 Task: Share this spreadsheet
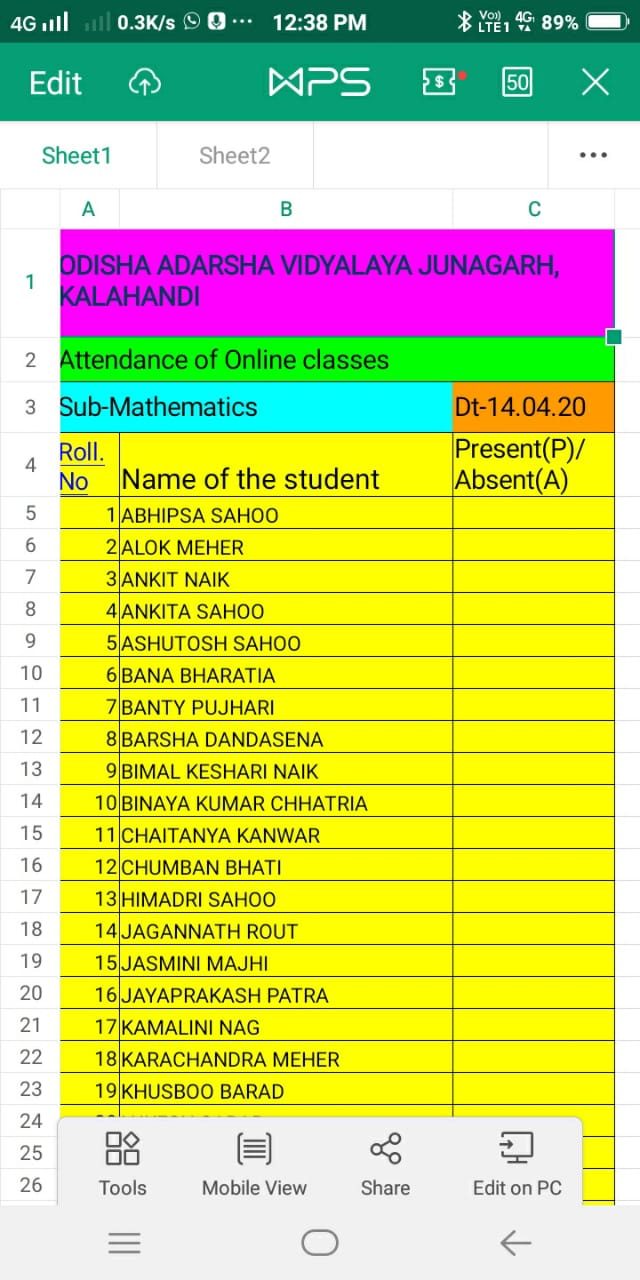pos(385,1163)
